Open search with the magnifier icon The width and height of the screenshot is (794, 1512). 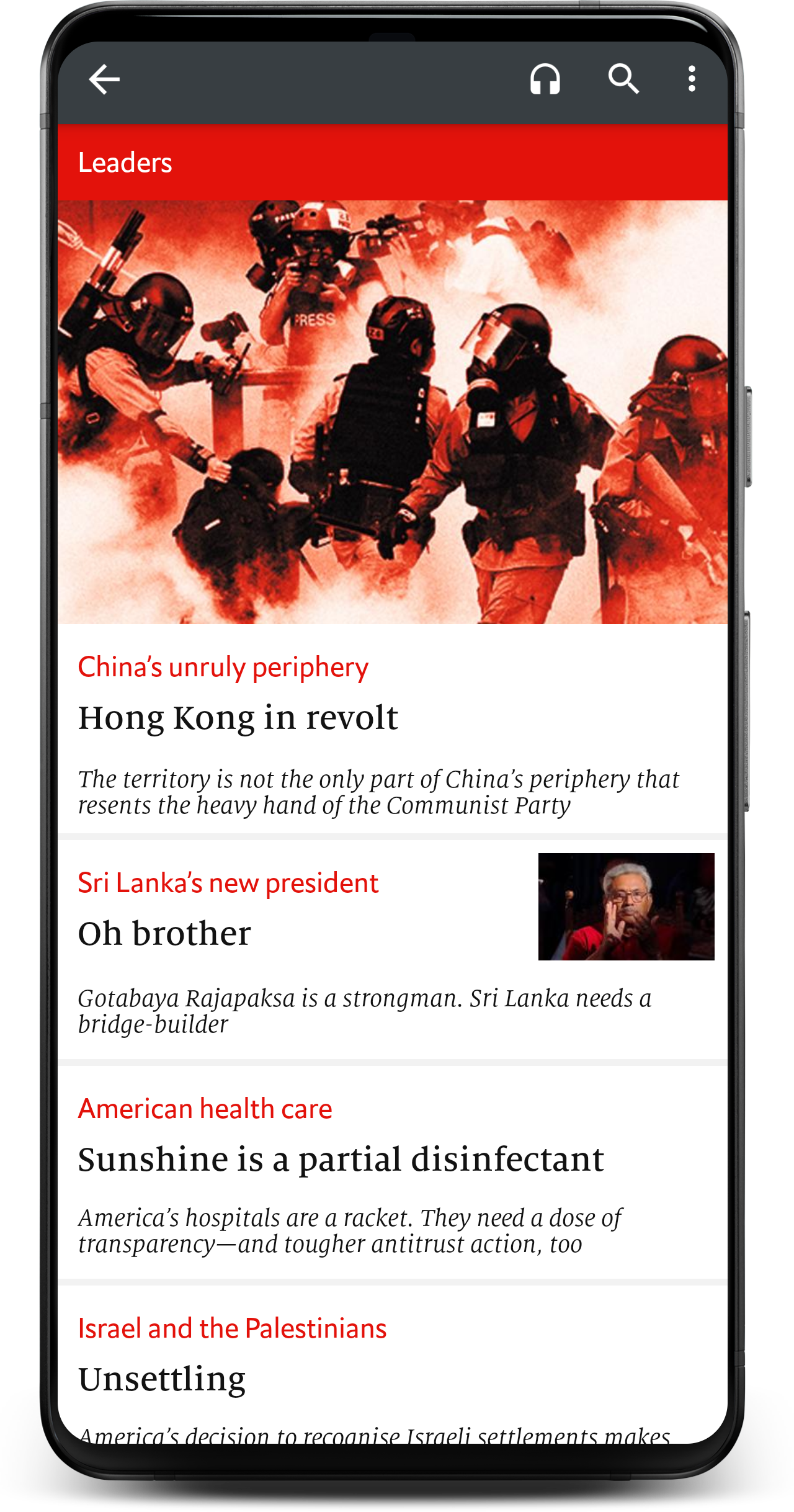click(623, 79)
